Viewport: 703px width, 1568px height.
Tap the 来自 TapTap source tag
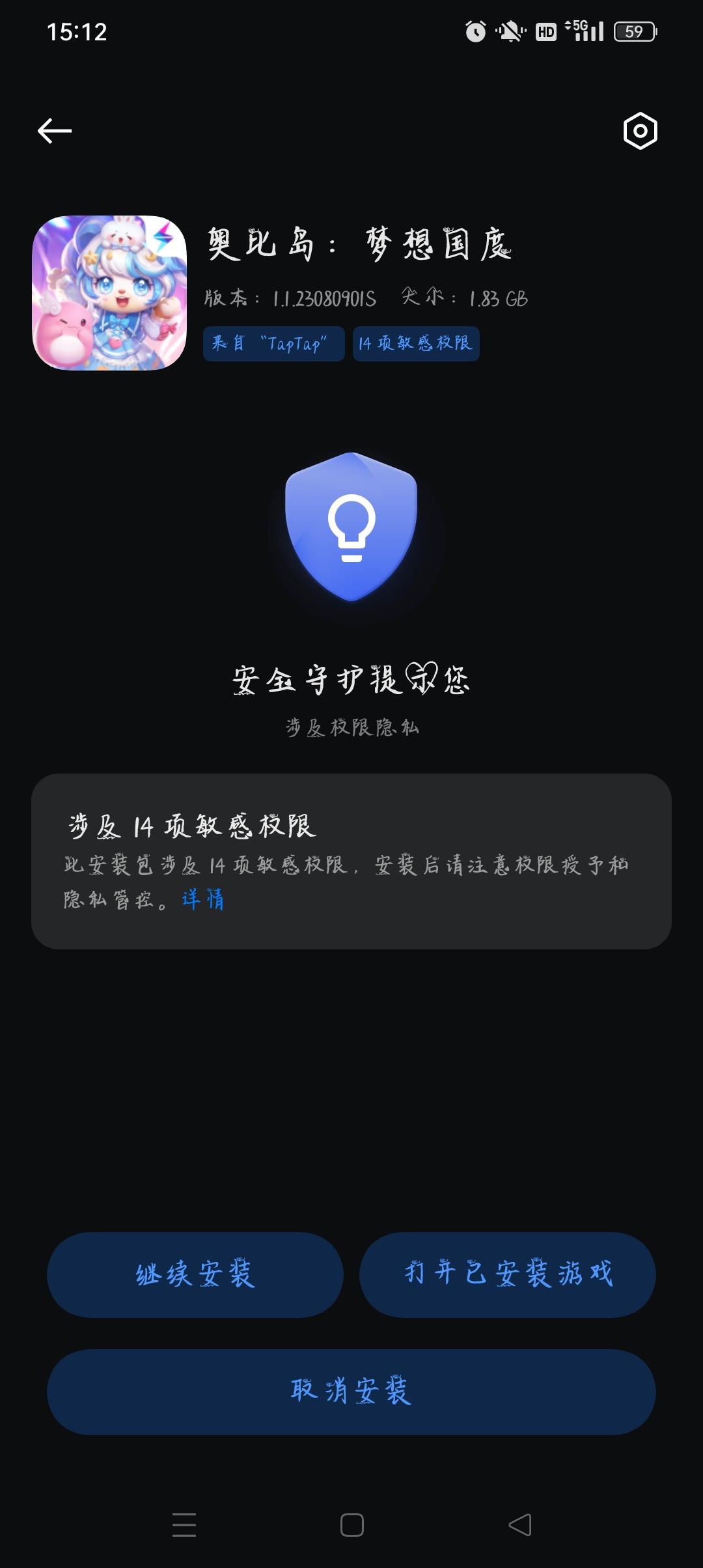coord(273,345)
